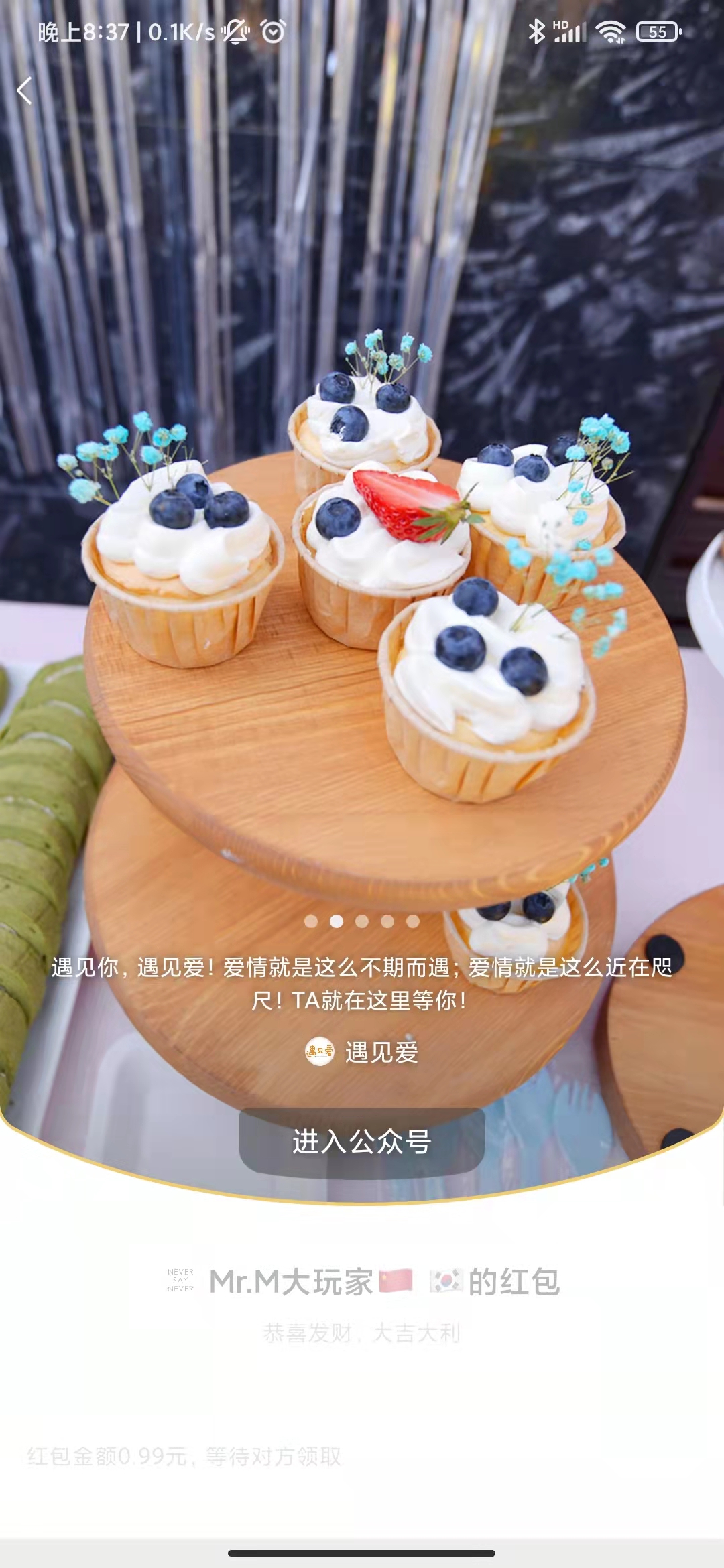
Task: Select the last page indicator dot
Action: click(413, 921)
